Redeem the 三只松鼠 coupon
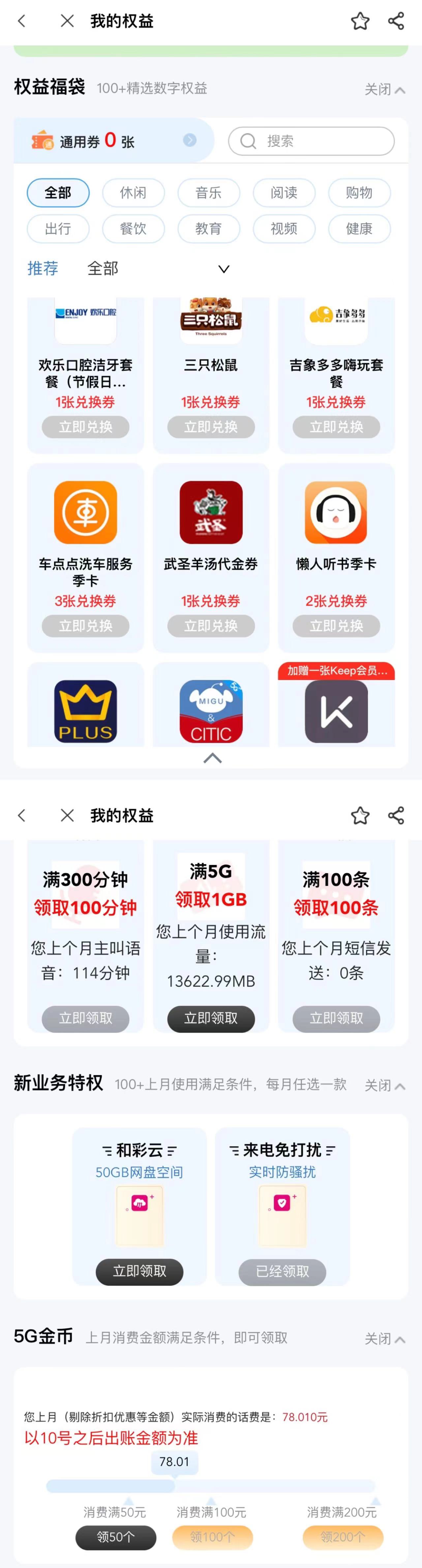 (211, 427)
